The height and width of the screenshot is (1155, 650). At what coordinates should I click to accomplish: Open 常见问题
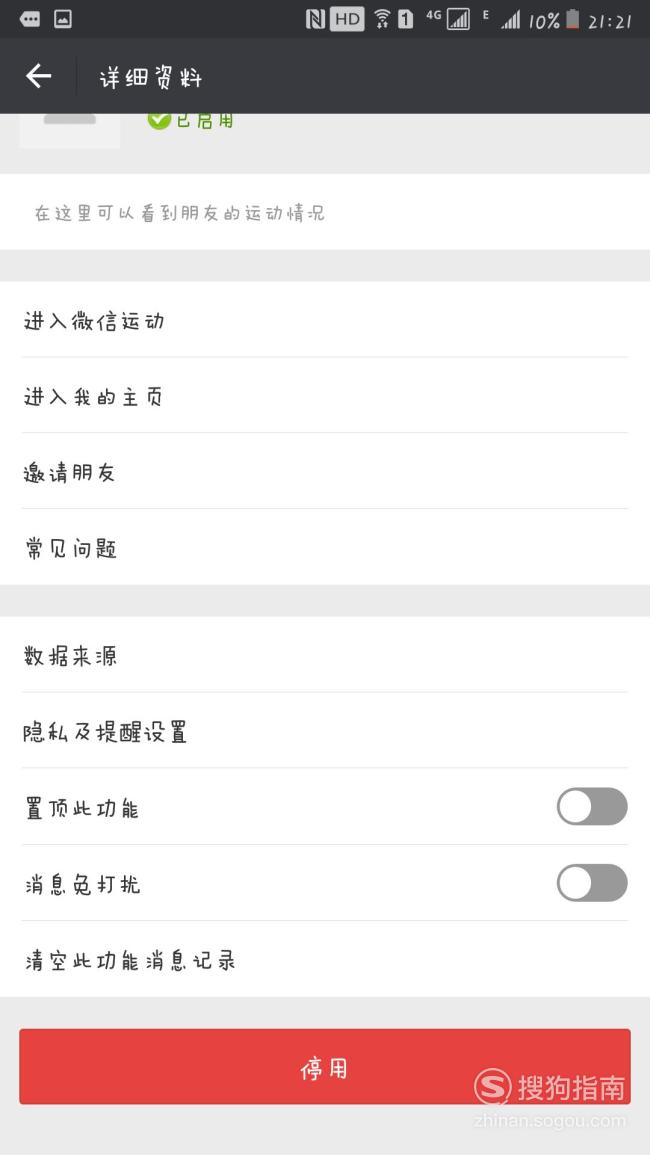tap(325, 547)
